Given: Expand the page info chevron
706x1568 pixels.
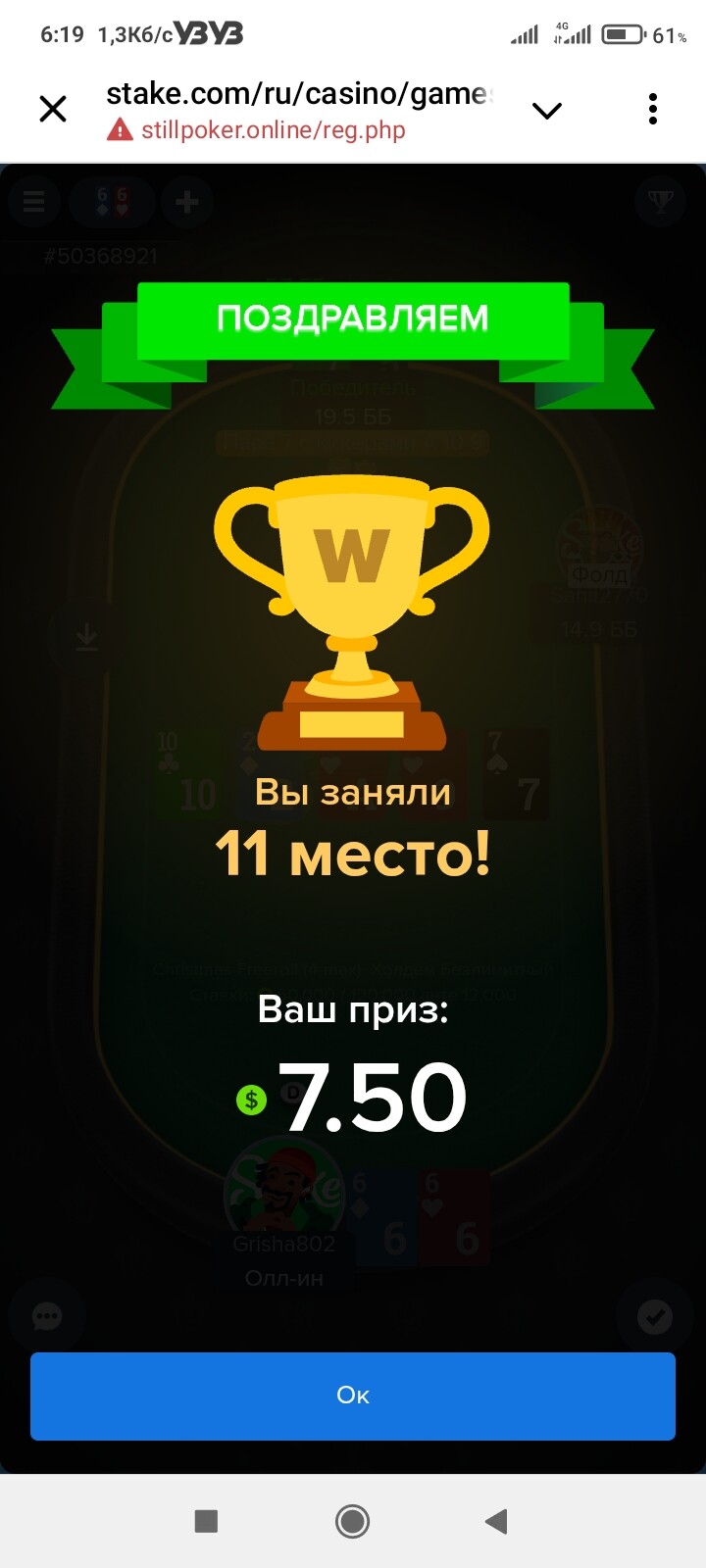Looking at the screenshot, I should tap(546, 110).
